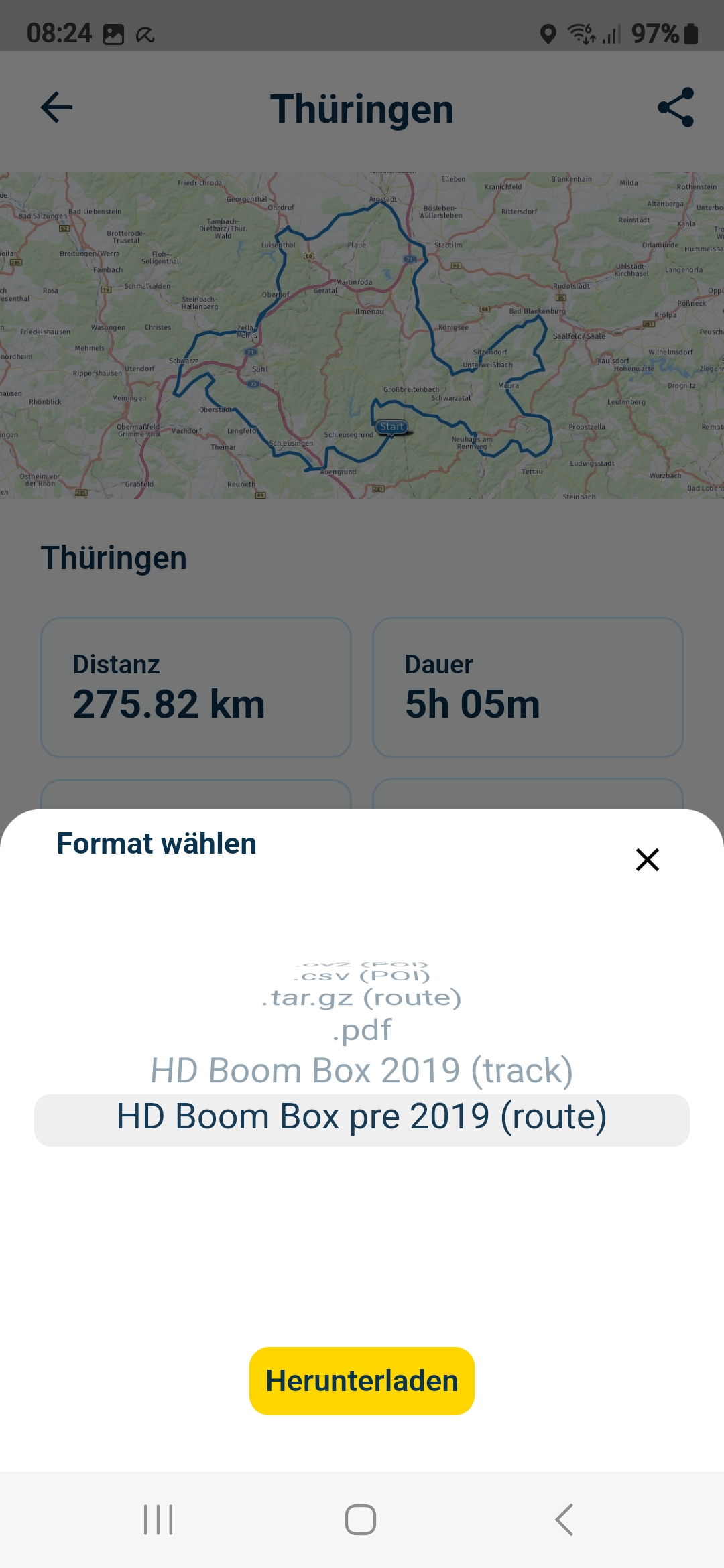Select HD Boom Box 2019 (track) format
Image resolution: width=724 pixels, height=1568 pixels.
click(x=362, y=1070)
